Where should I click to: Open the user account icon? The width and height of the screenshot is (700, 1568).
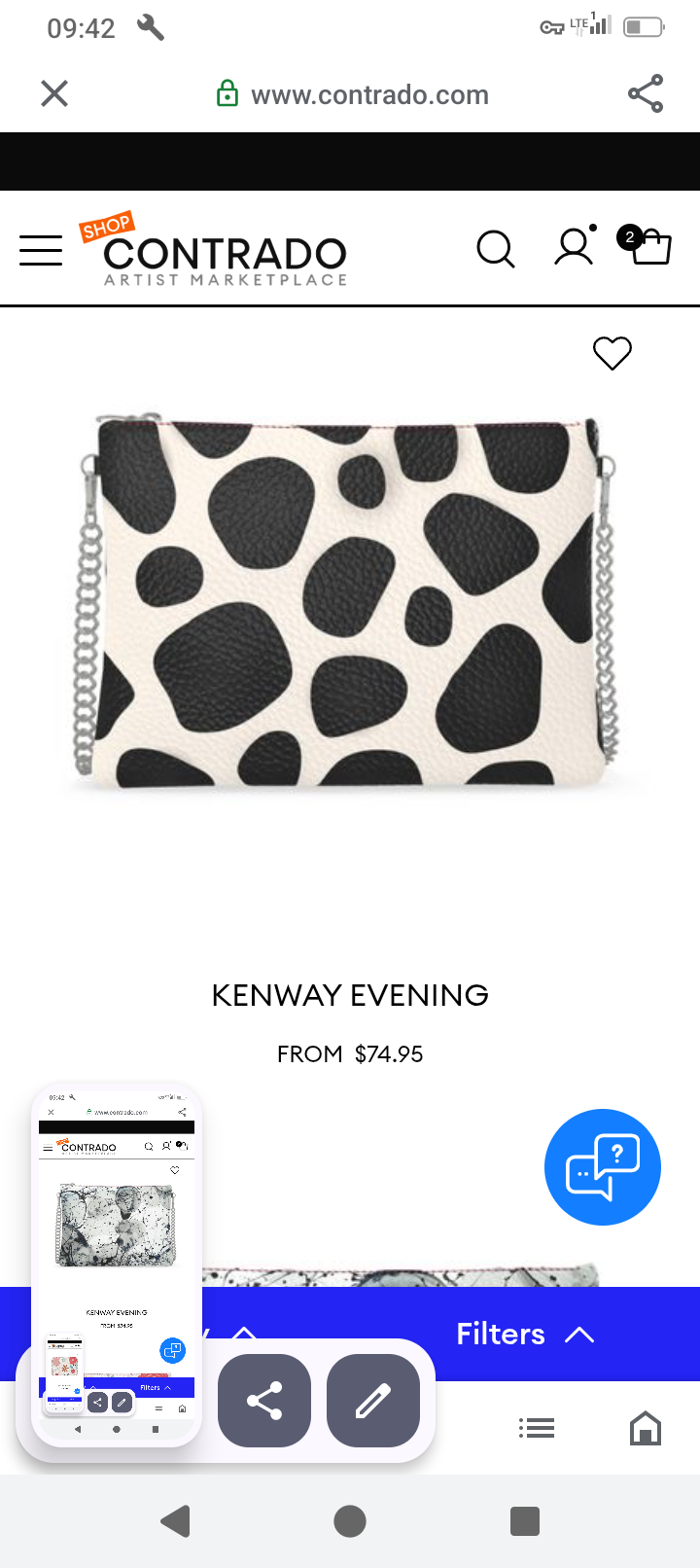point(574,247)
